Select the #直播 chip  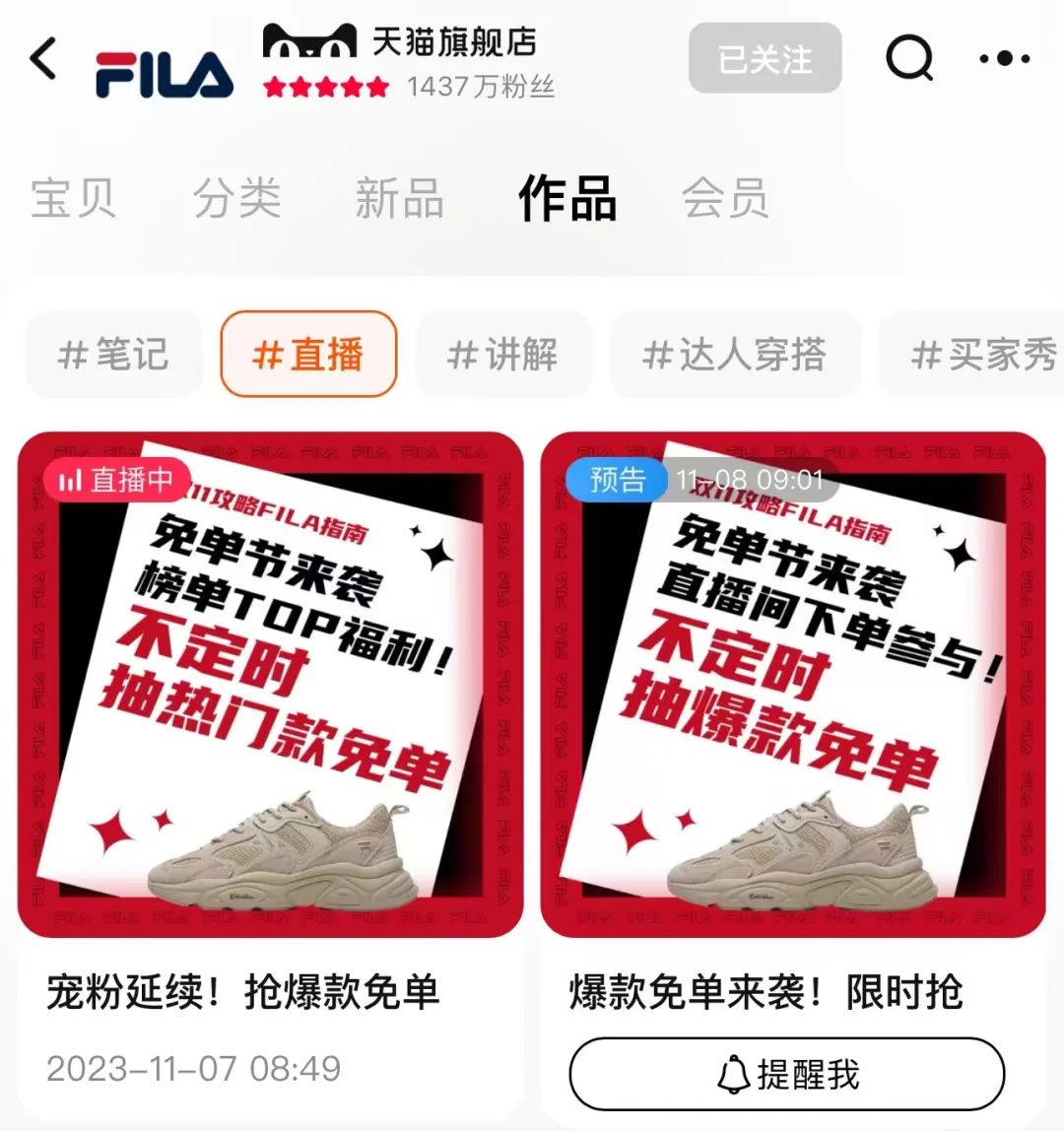(x=308, y=355)
